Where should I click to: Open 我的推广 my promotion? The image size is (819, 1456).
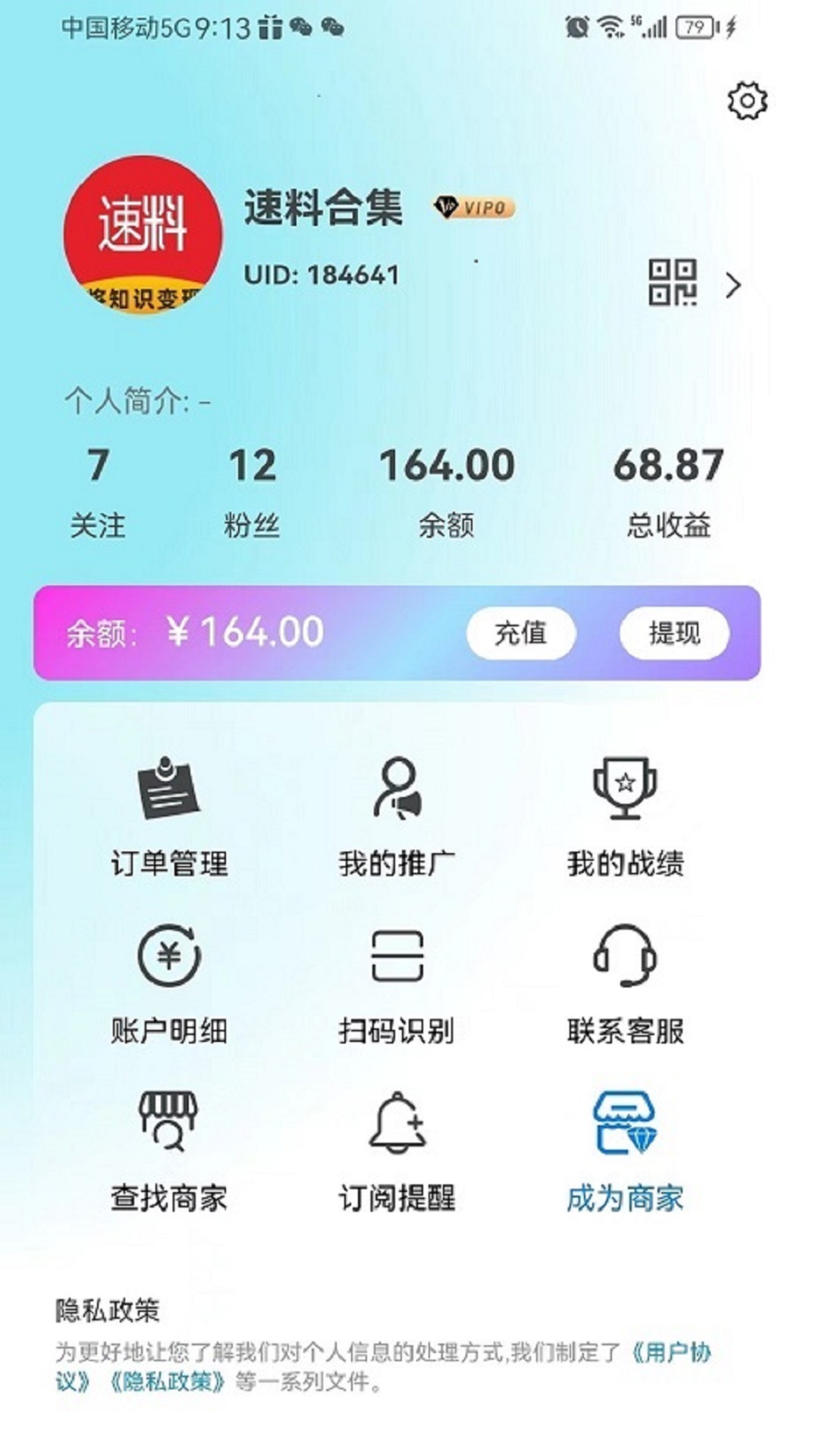coord(397,817)
